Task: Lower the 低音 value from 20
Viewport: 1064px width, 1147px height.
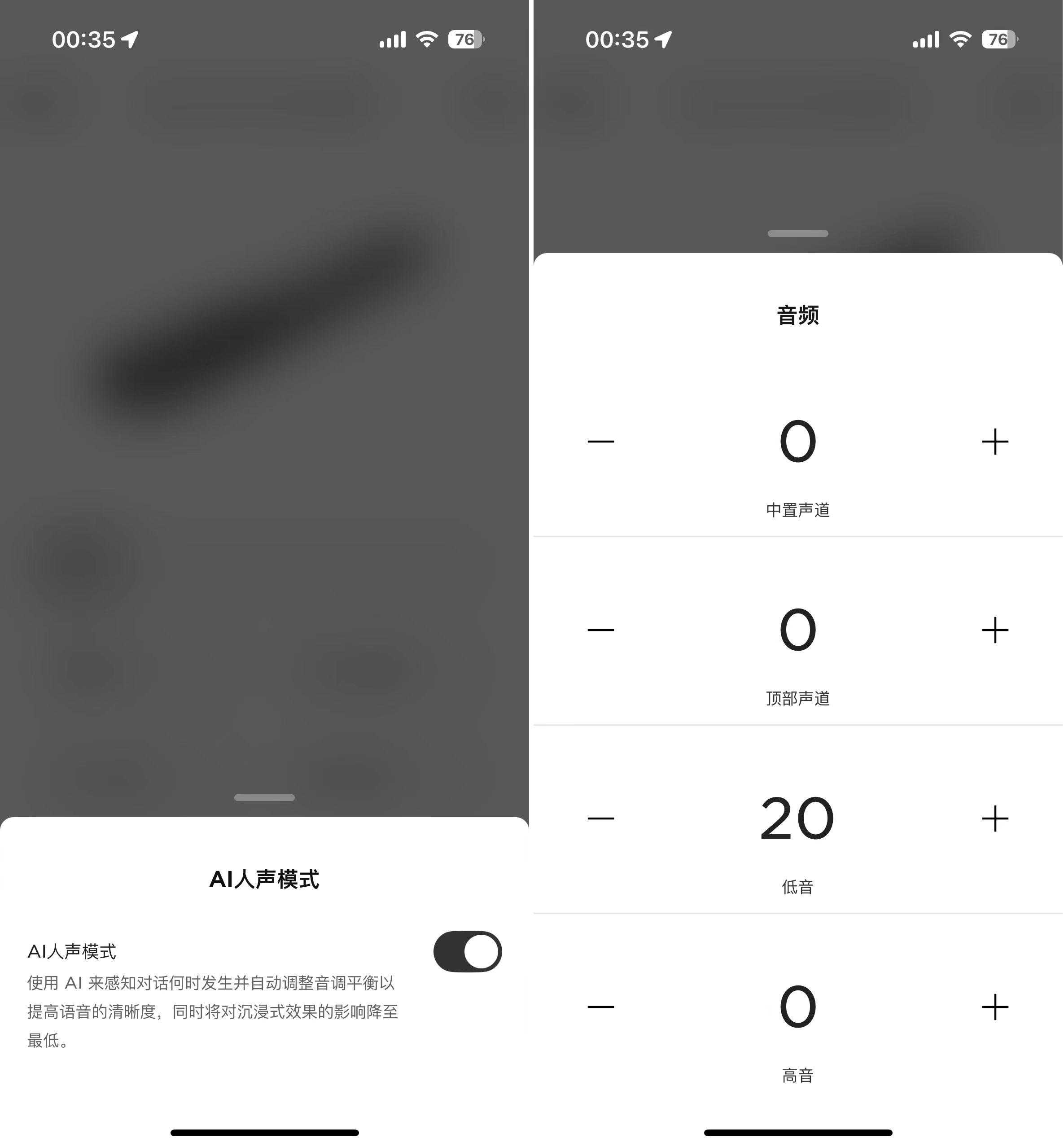Action: (x=600, y=818)
